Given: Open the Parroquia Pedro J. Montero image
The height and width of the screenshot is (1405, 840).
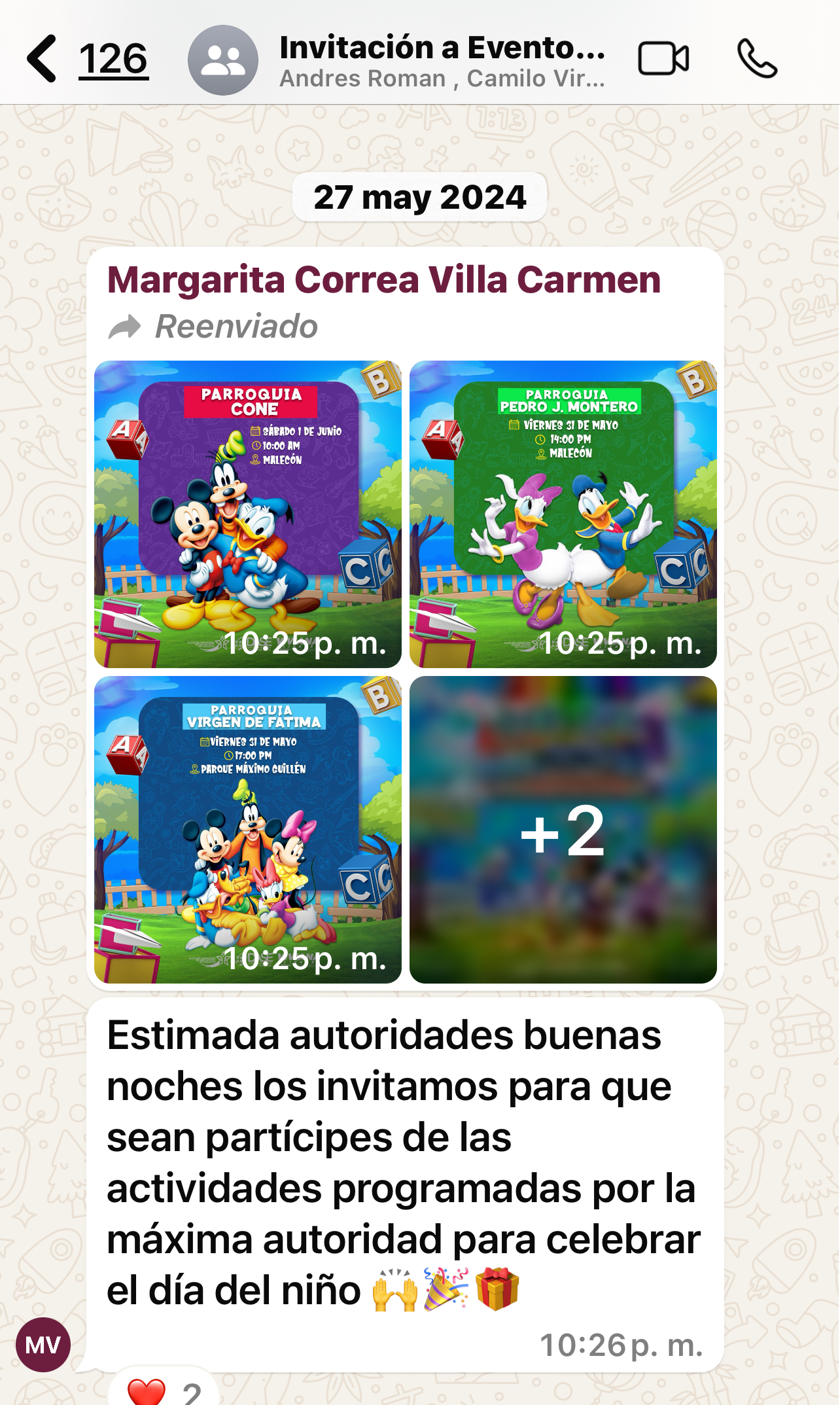Looking at the screenshot, I should (x=563, y=514).
